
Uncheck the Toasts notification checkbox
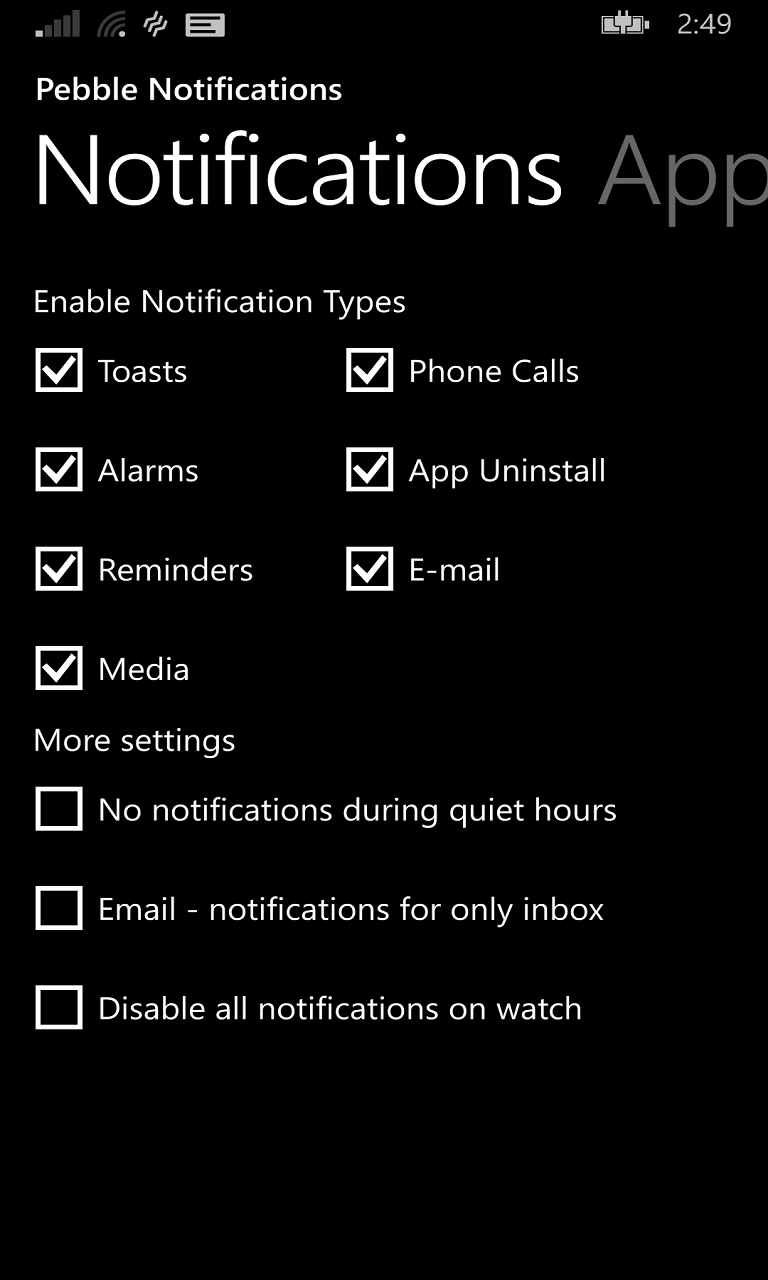59,371
